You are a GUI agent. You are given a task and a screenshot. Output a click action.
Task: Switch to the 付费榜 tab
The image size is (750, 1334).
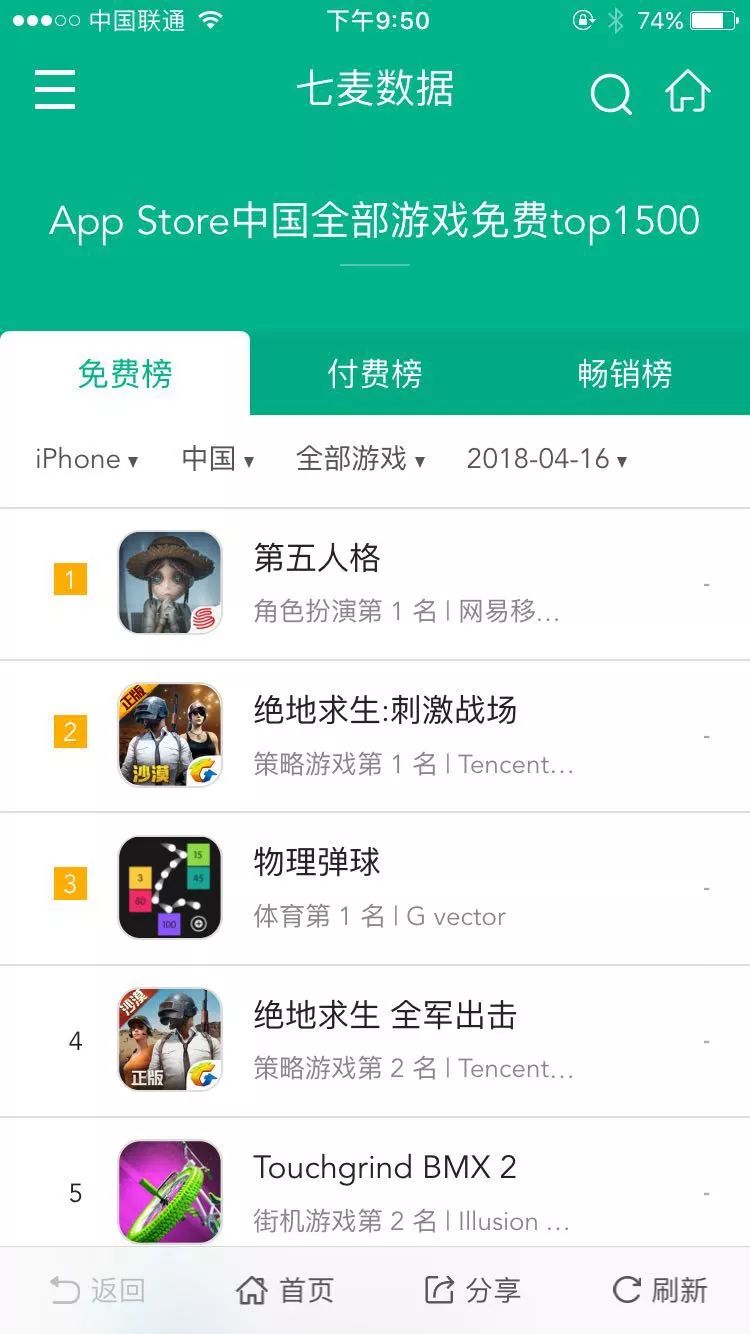375,374
